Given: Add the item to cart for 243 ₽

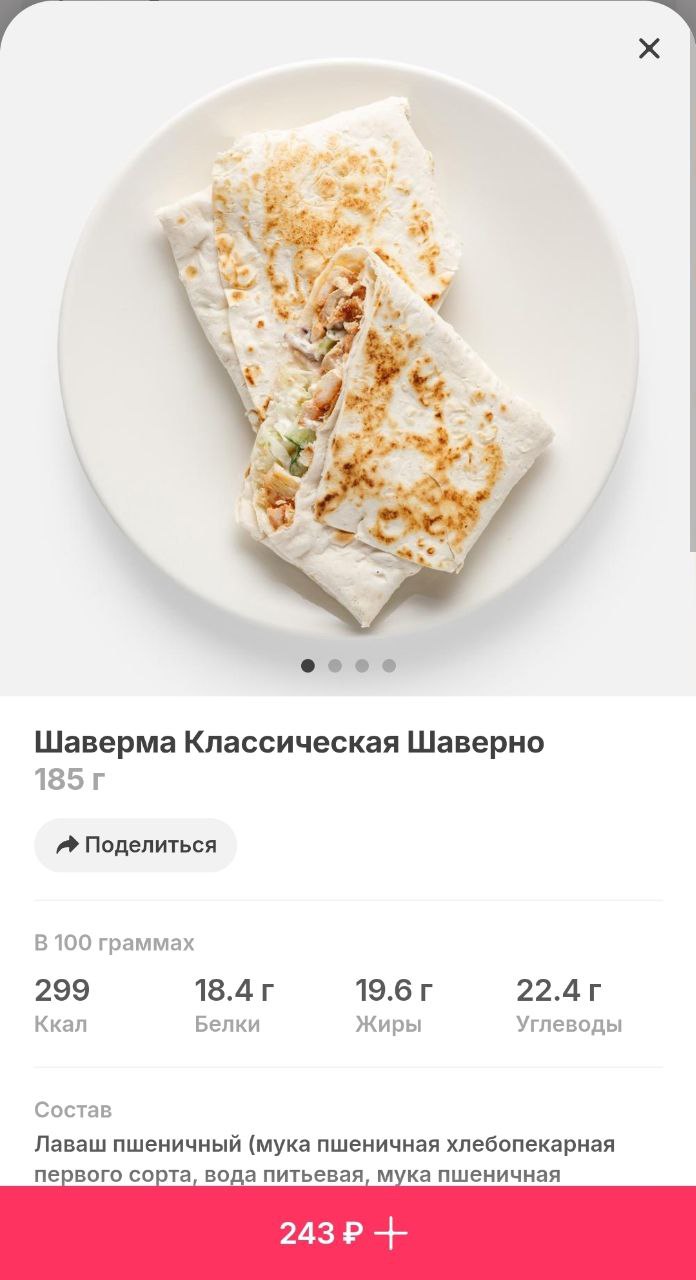Looking at the screenshot, I should click(346, 1234).
